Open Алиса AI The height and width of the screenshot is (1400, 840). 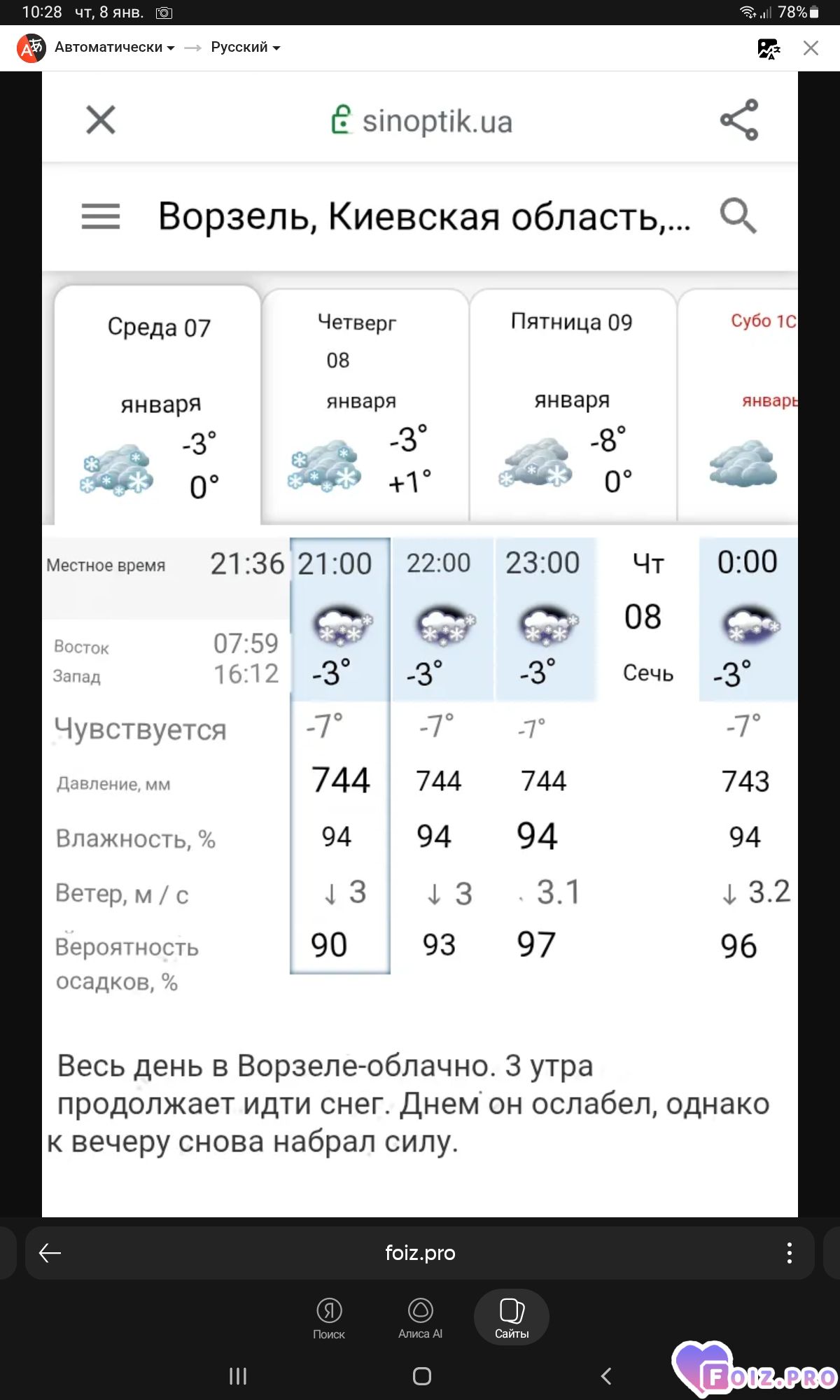coord(420,1317)
